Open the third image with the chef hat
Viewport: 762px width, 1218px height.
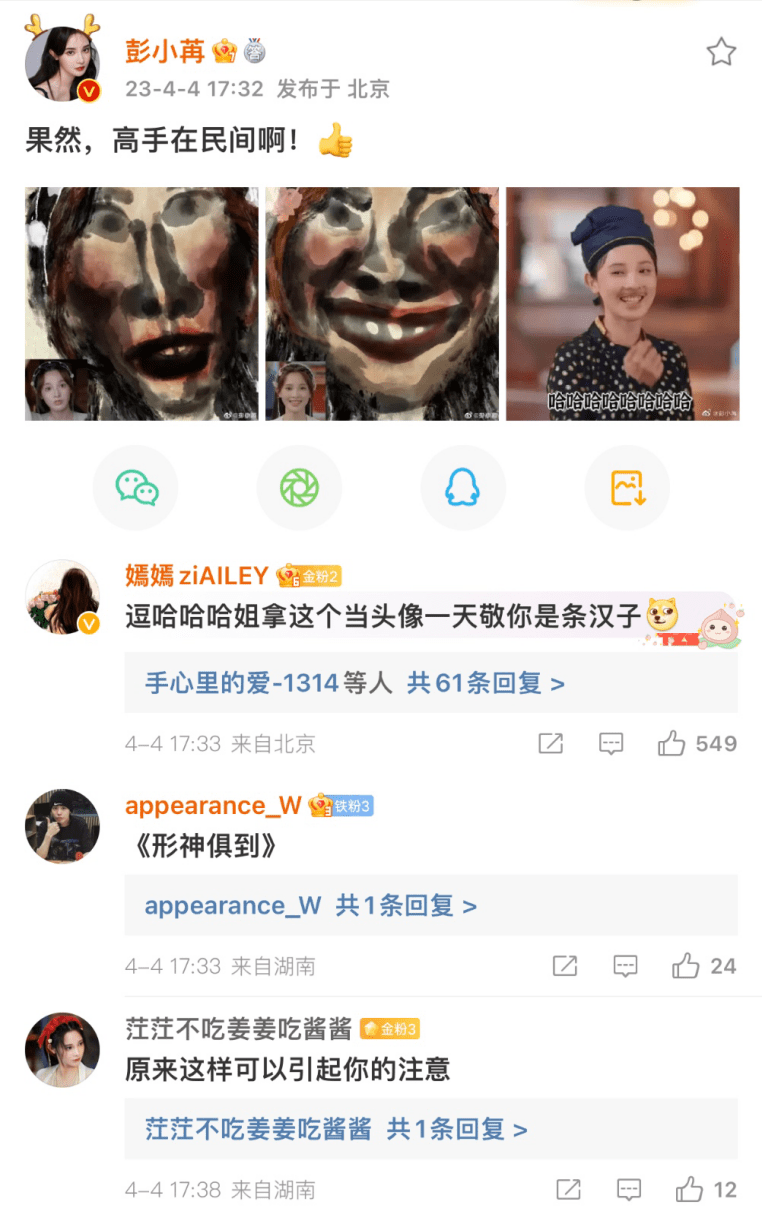coord(622,304)
